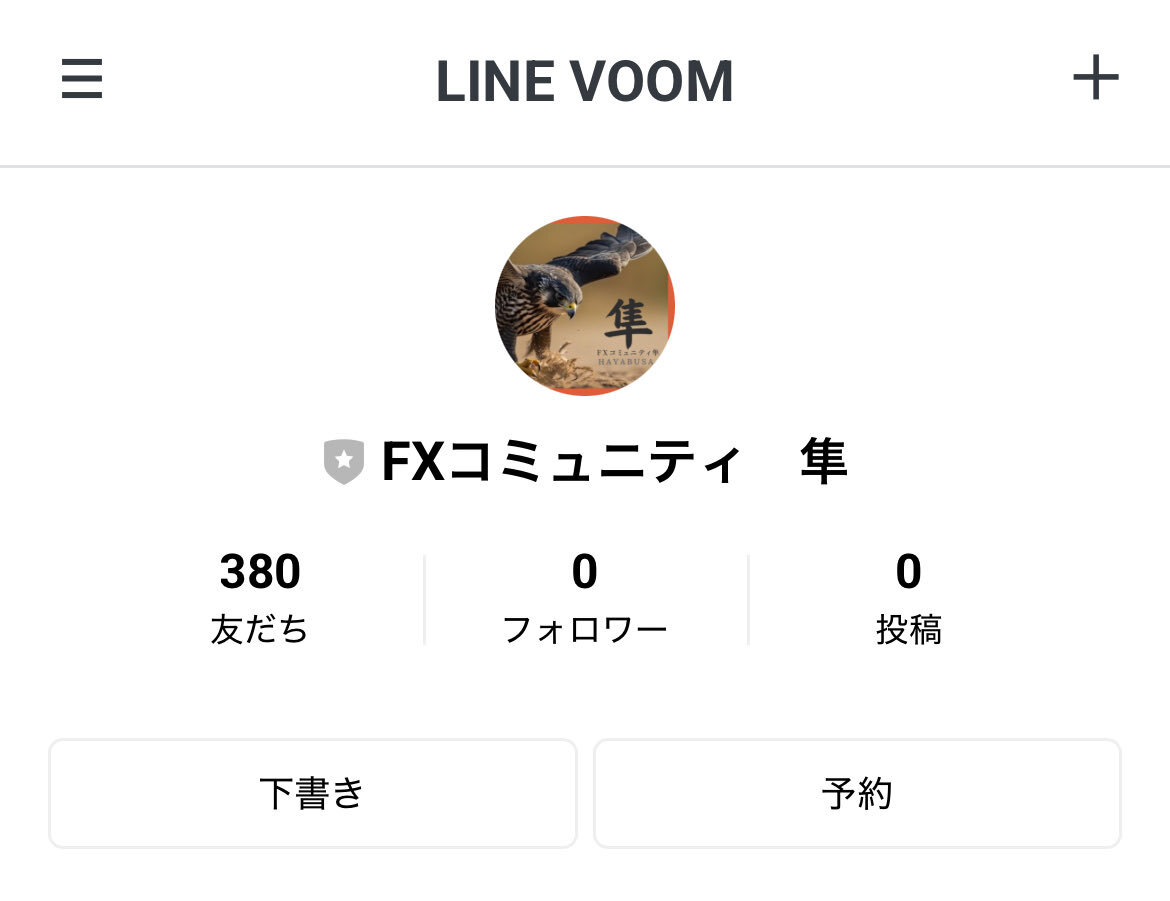Open the hamburger menu

point(82,79)
